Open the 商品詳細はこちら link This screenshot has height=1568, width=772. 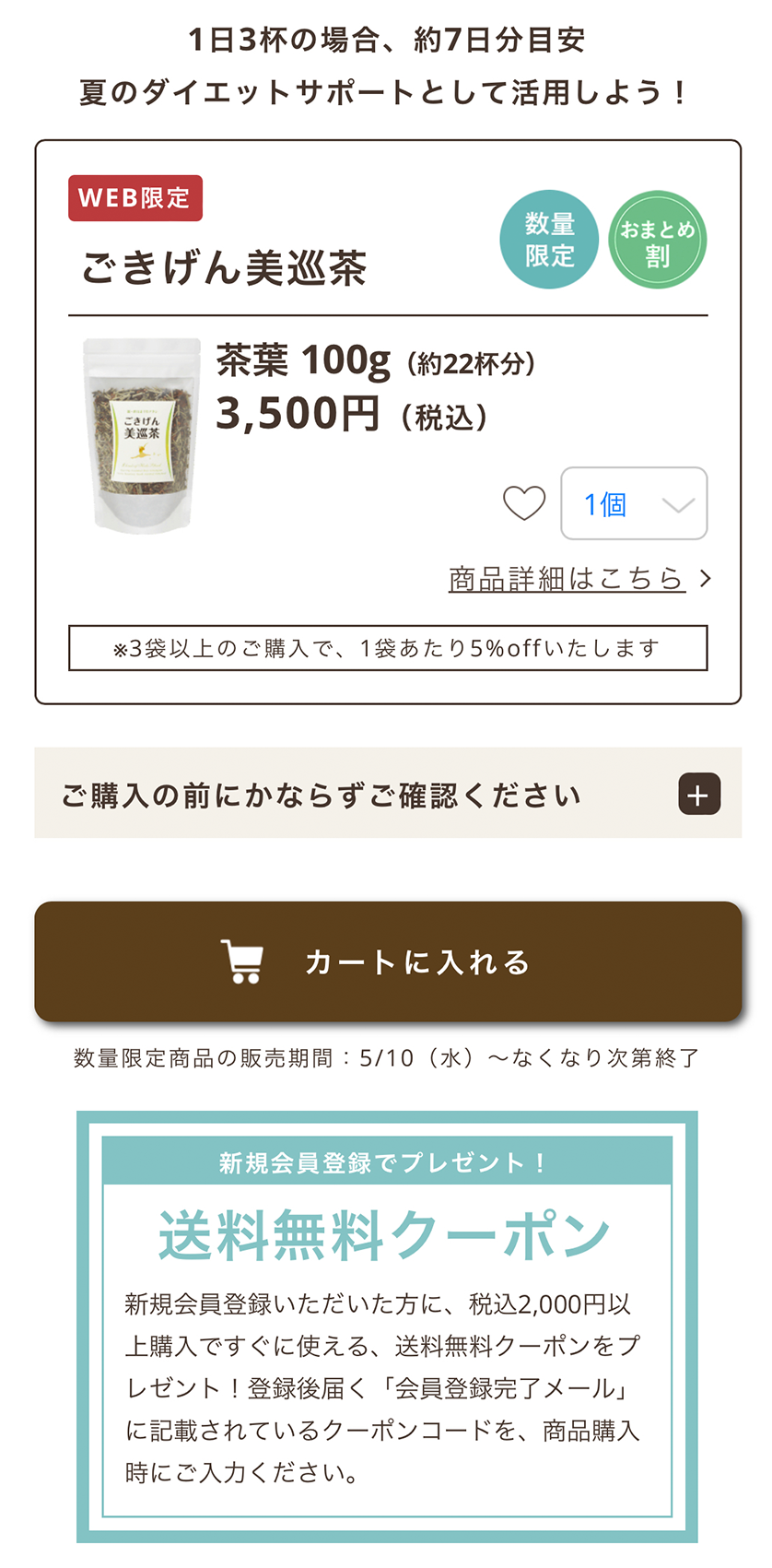point(568,579)
